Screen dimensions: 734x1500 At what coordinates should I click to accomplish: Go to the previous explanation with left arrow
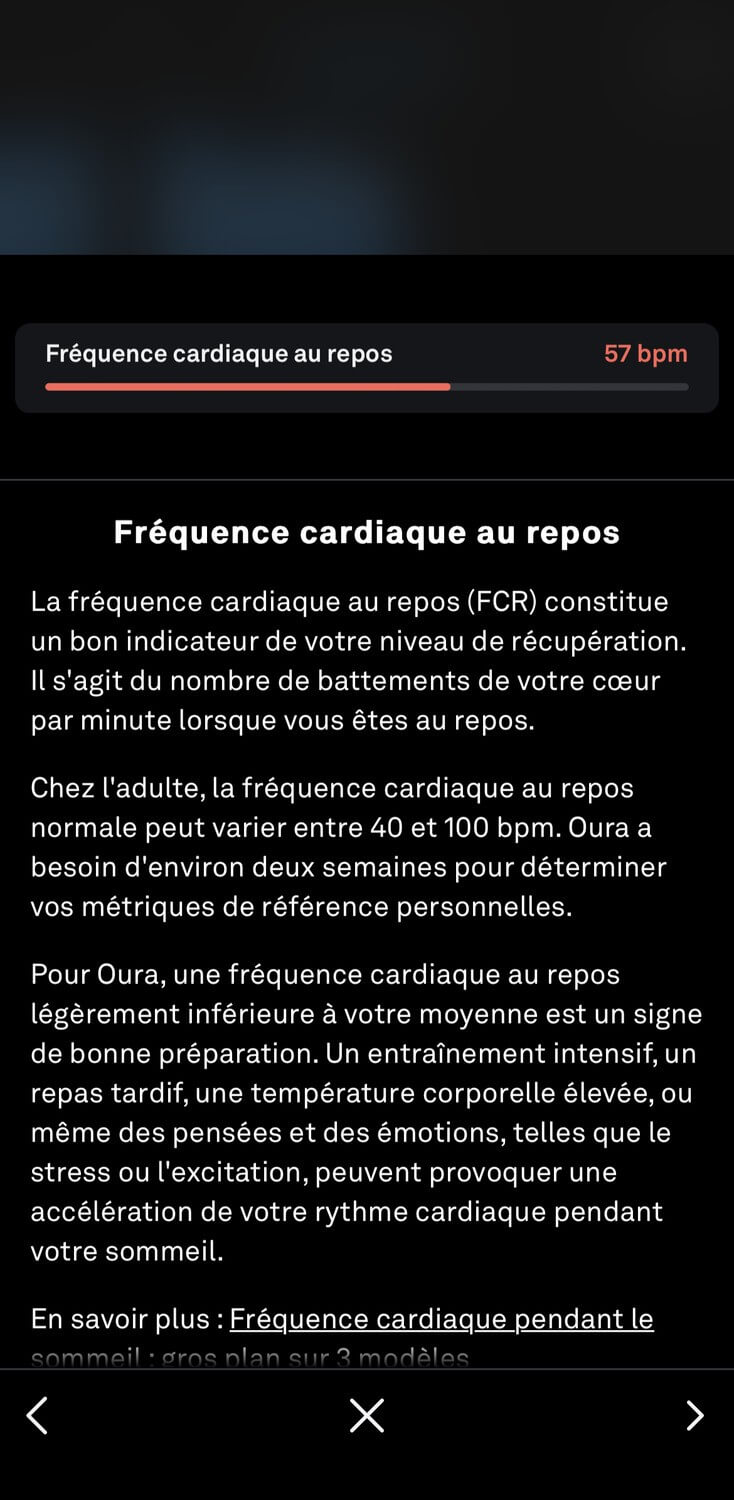tap(37, 1415)
